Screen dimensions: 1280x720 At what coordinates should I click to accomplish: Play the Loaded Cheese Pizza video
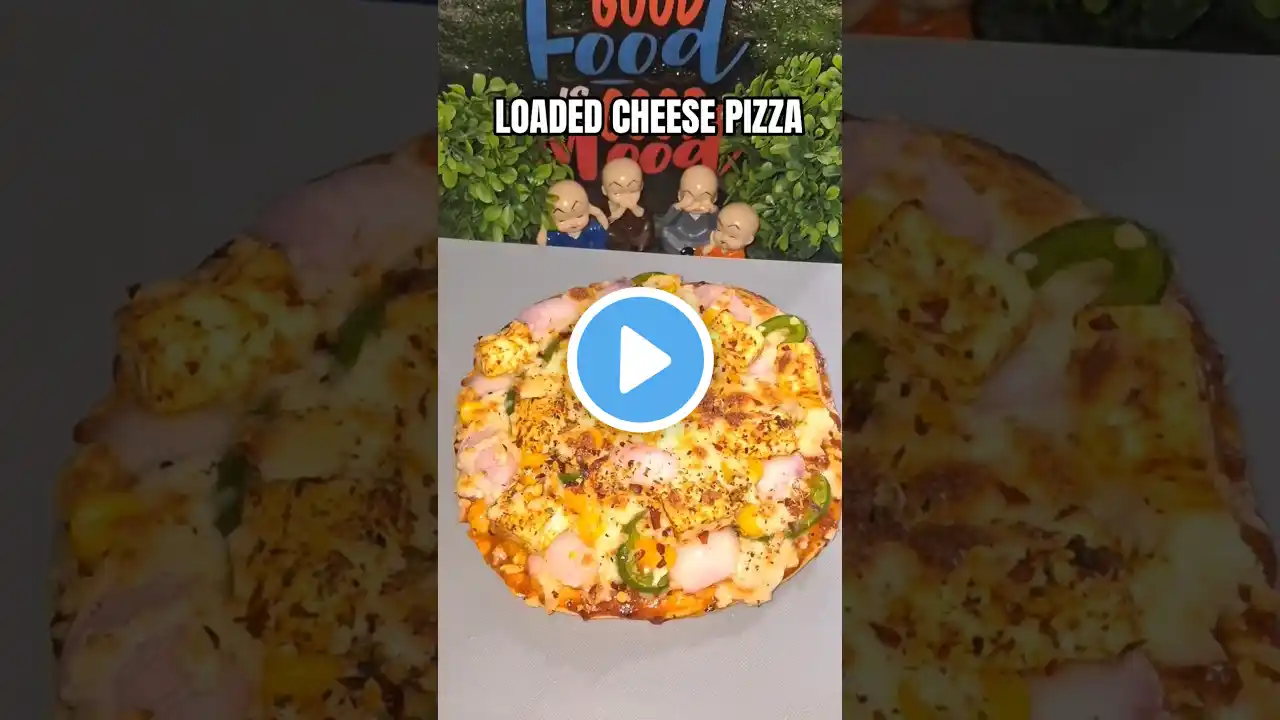(640, 360)
